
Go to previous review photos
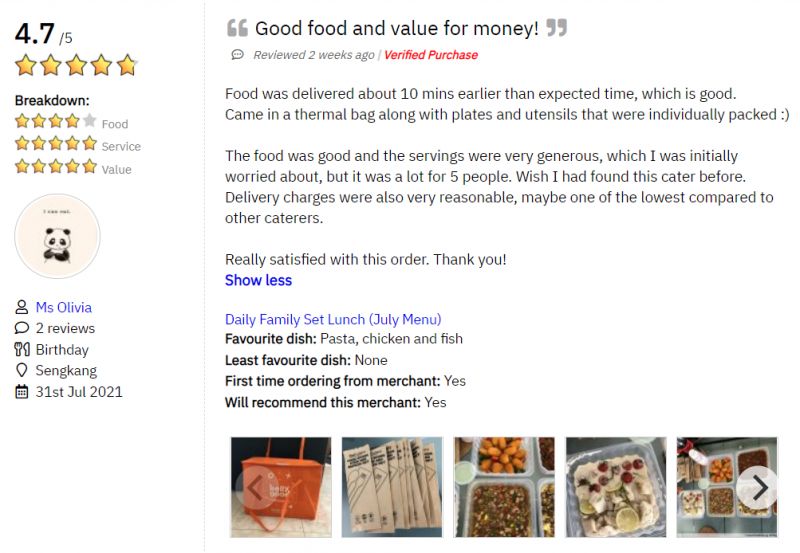(x=255, y=488)
